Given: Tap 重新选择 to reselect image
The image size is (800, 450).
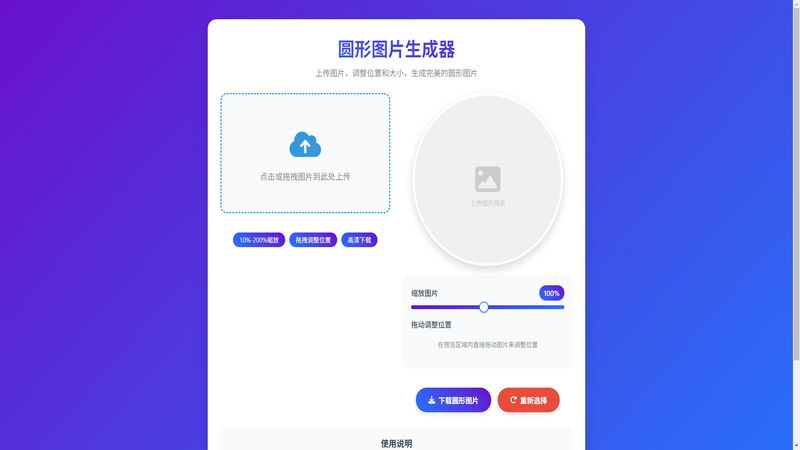Looking at the screenshot, I should pos(528,400).
